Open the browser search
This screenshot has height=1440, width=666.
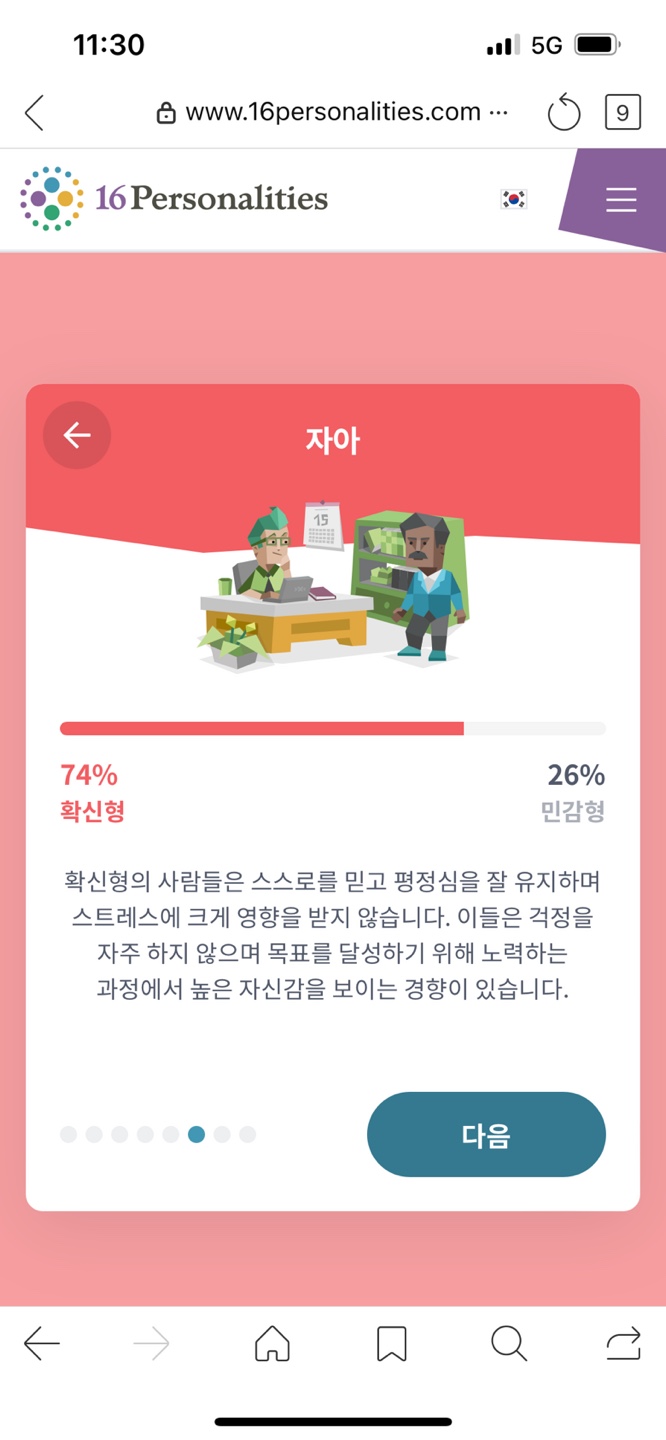click(x=509, y=1345)
